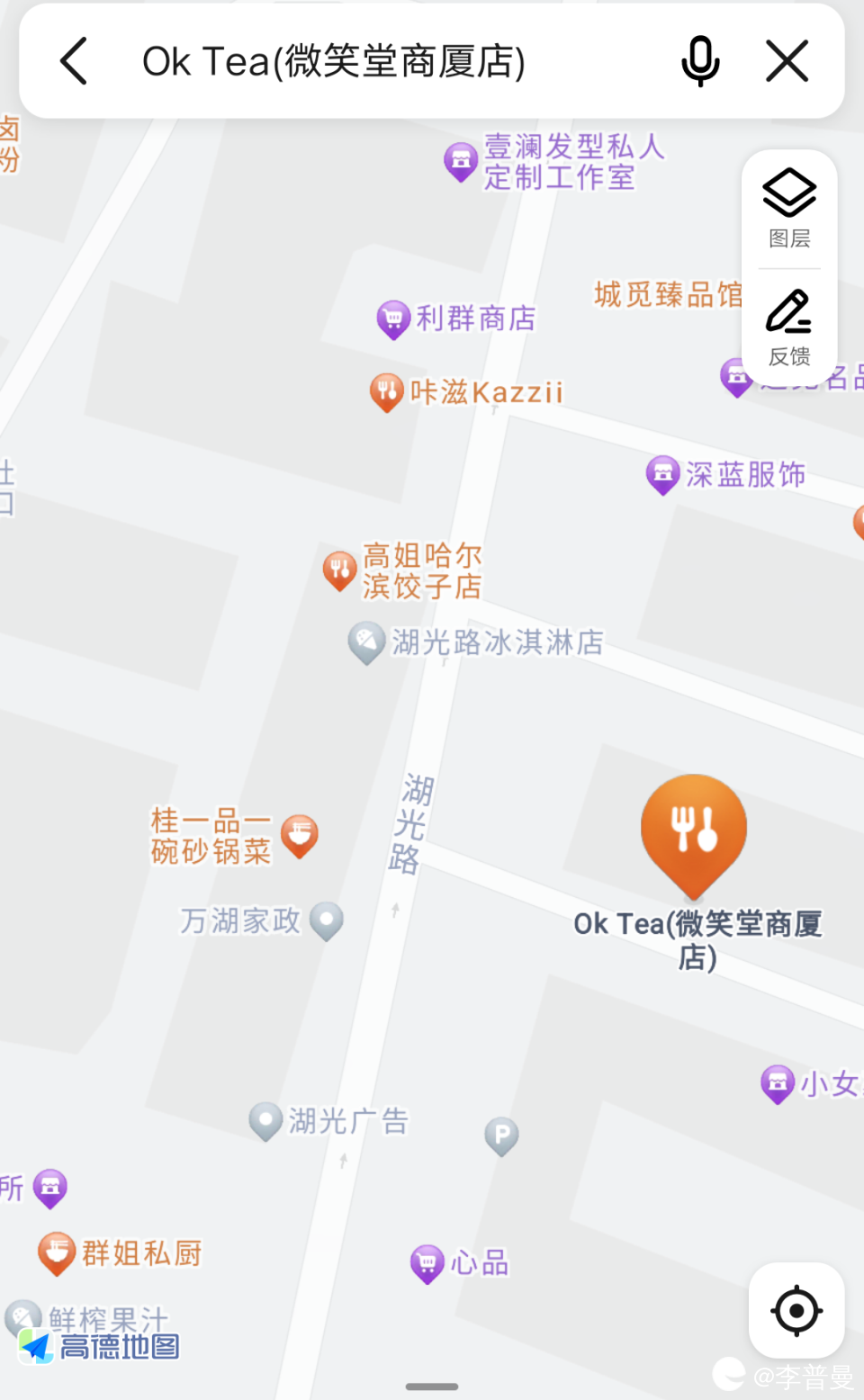Open the 群姐私厨 restaurant marker

coord(57,1252)
